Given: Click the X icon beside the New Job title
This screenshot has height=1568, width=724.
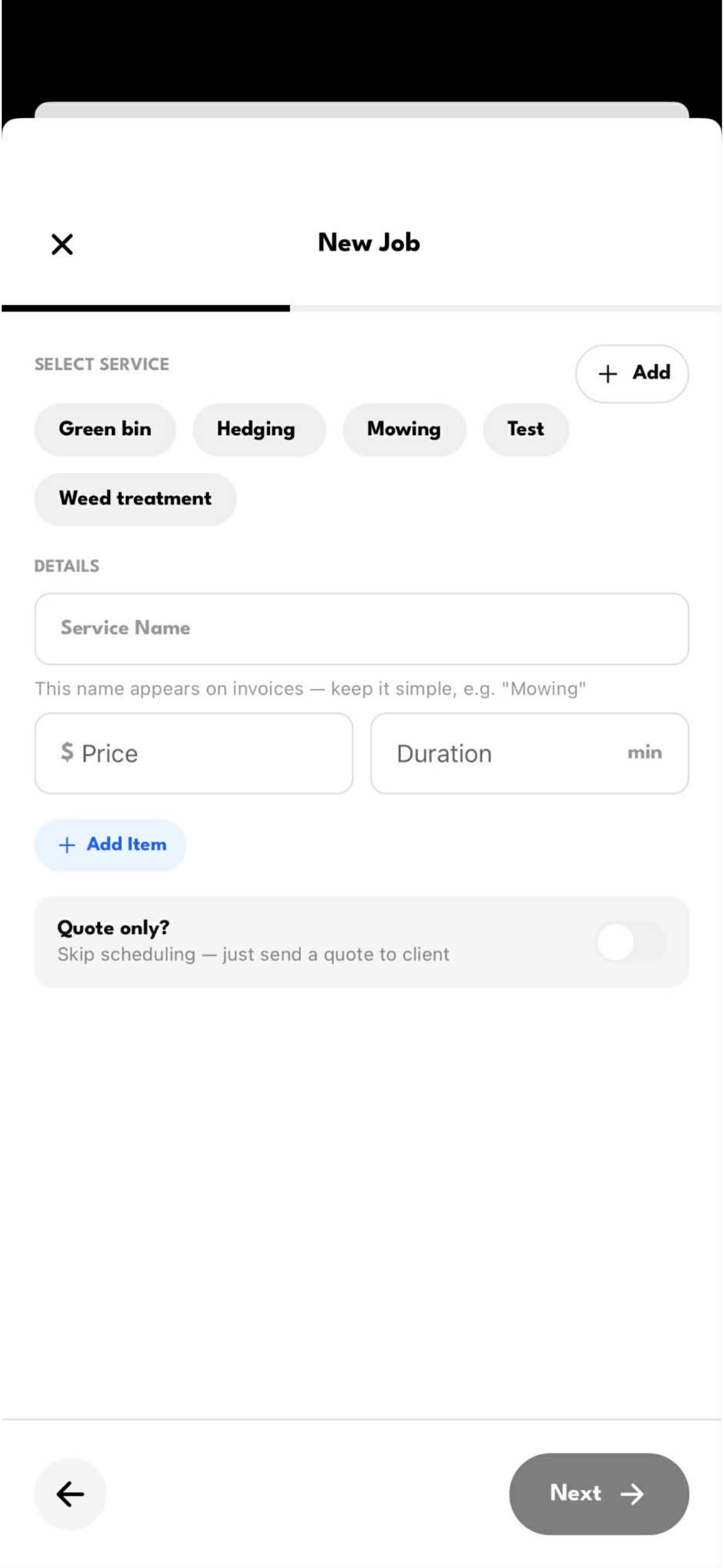Looking at the screenshot, I should click(63, 243).
